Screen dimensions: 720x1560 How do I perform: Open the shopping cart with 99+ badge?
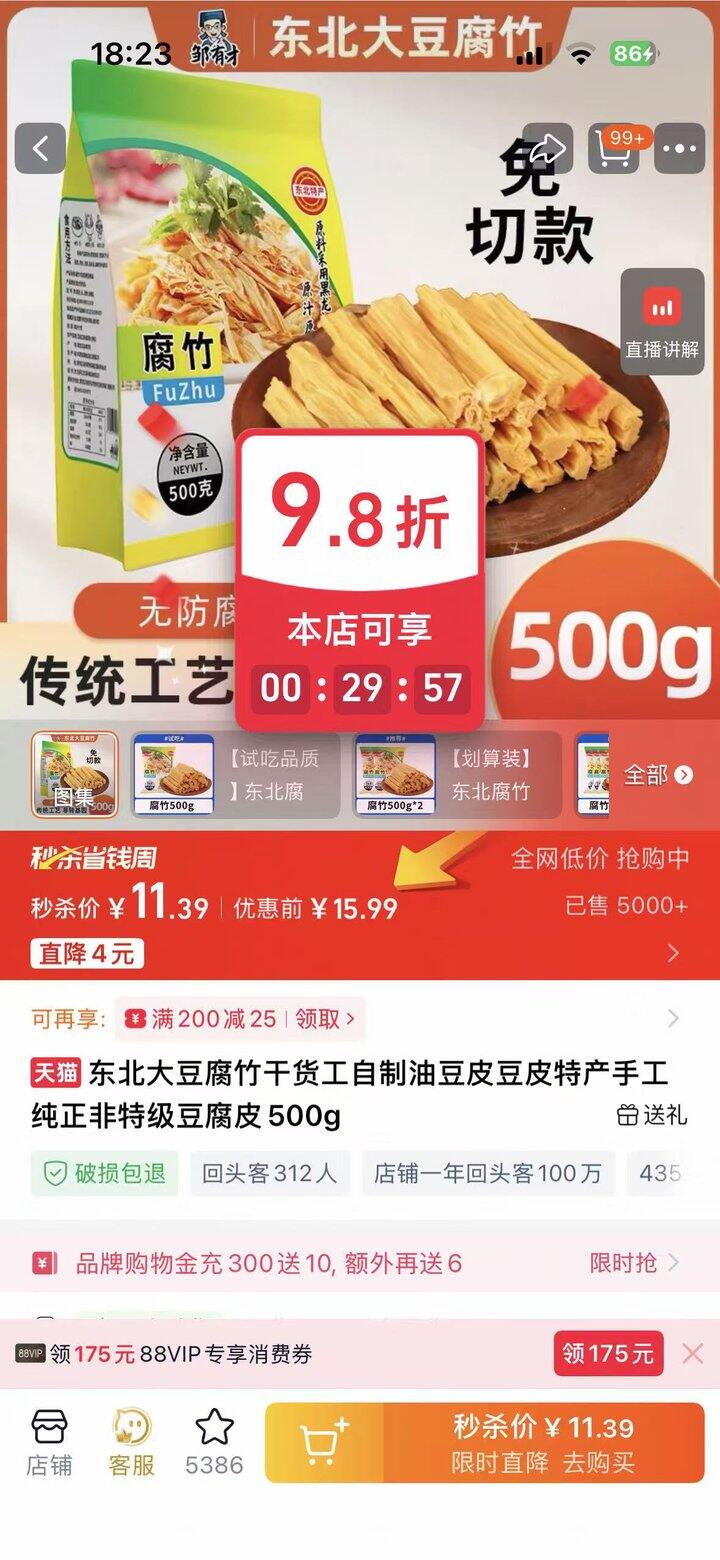point(614,149)
